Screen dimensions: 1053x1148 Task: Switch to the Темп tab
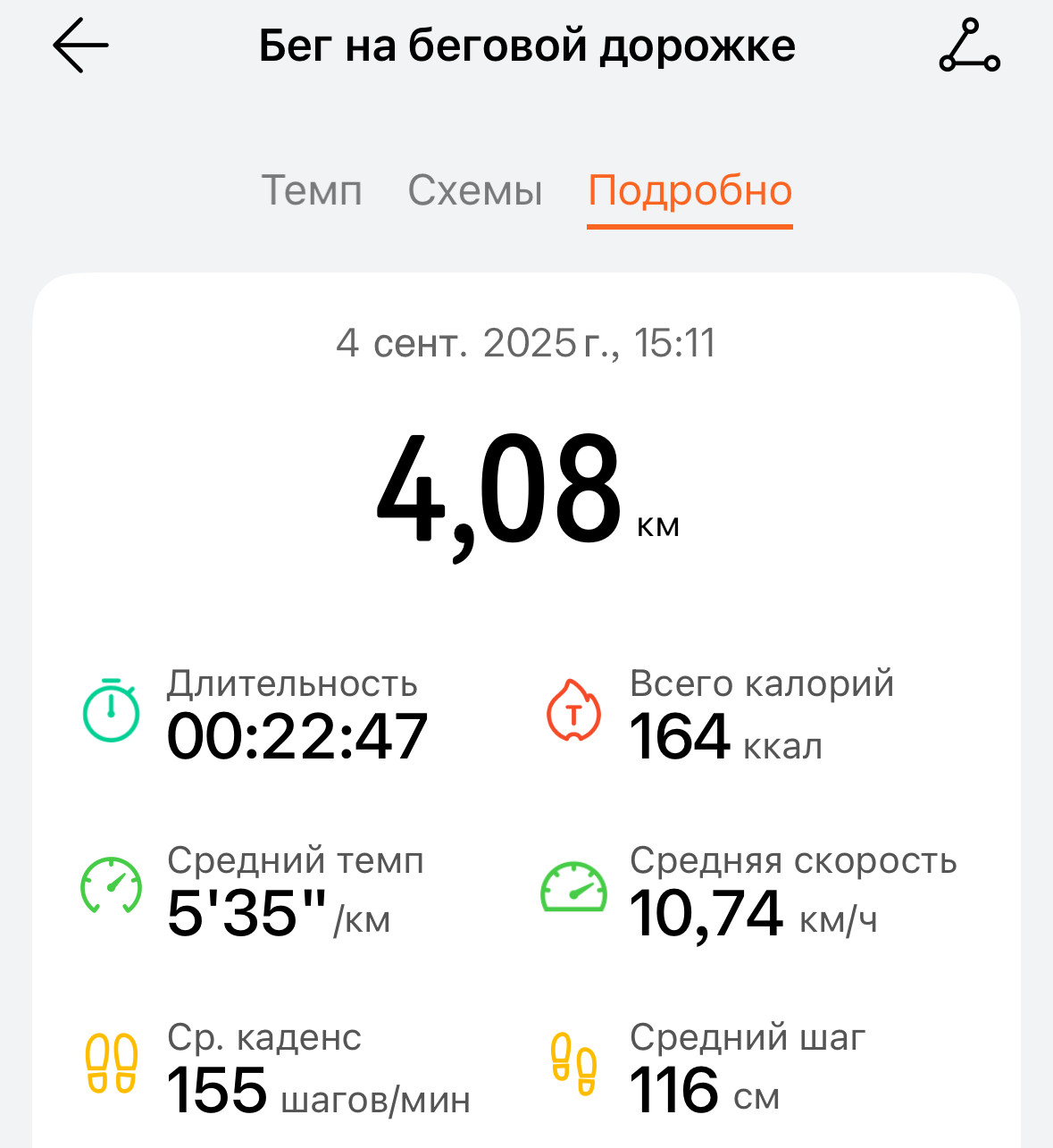point(312,190)
